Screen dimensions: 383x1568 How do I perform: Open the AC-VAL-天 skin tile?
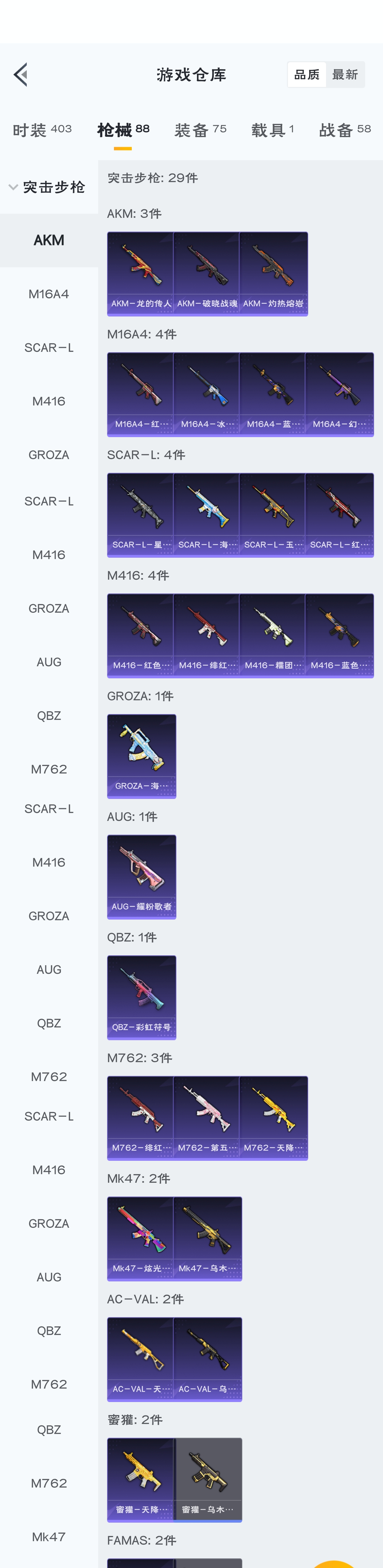point(140,1359)
